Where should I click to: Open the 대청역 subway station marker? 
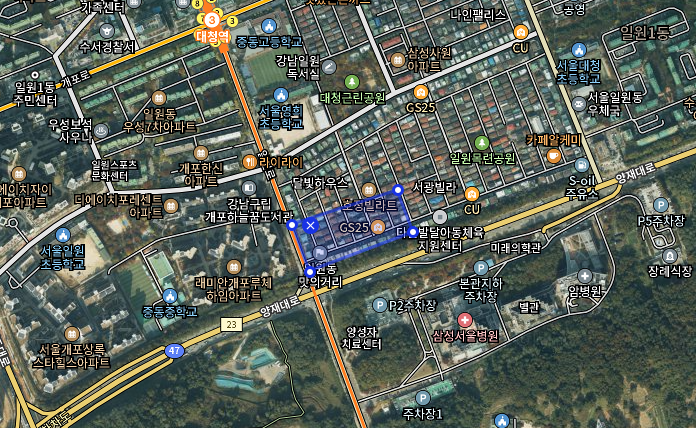211,19
